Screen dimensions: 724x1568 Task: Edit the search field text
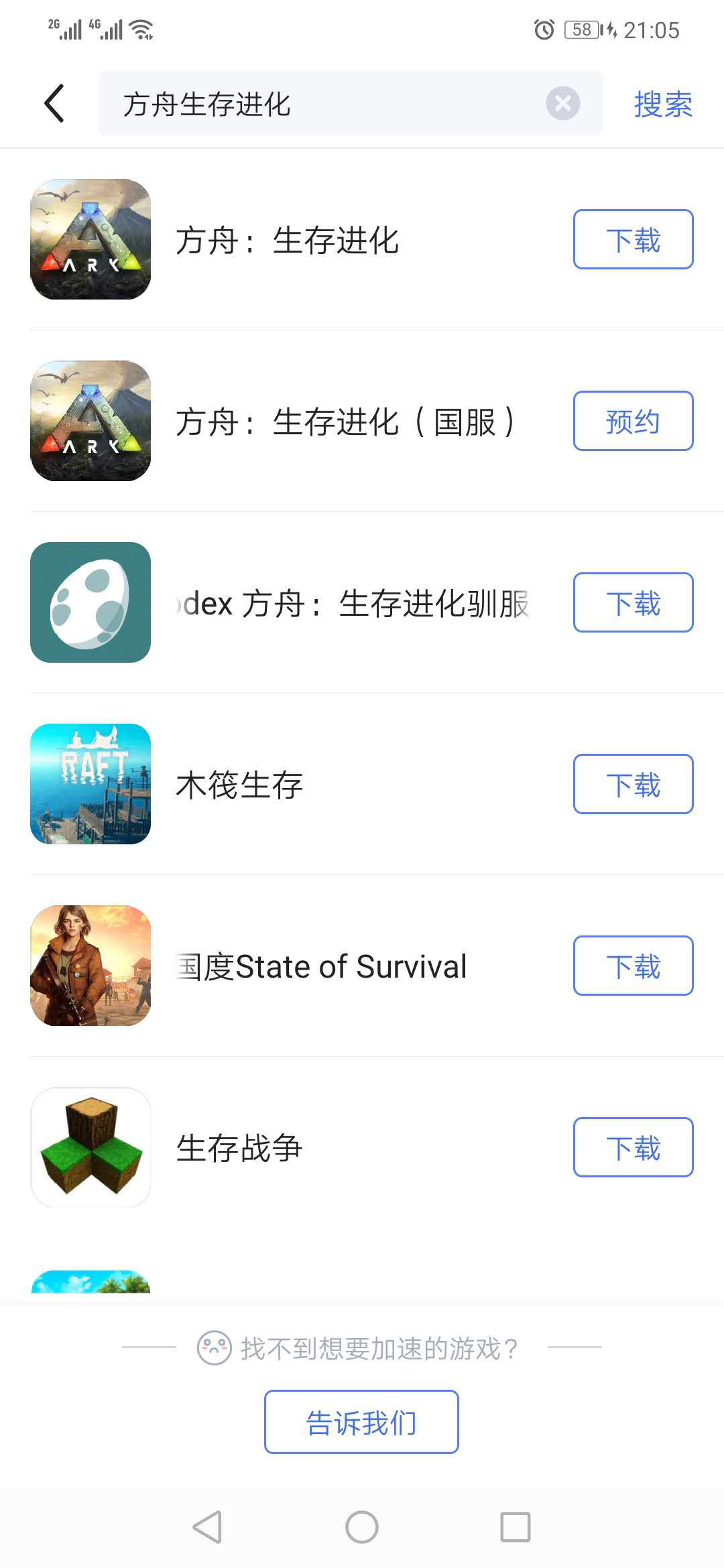[x=322, y=105]
